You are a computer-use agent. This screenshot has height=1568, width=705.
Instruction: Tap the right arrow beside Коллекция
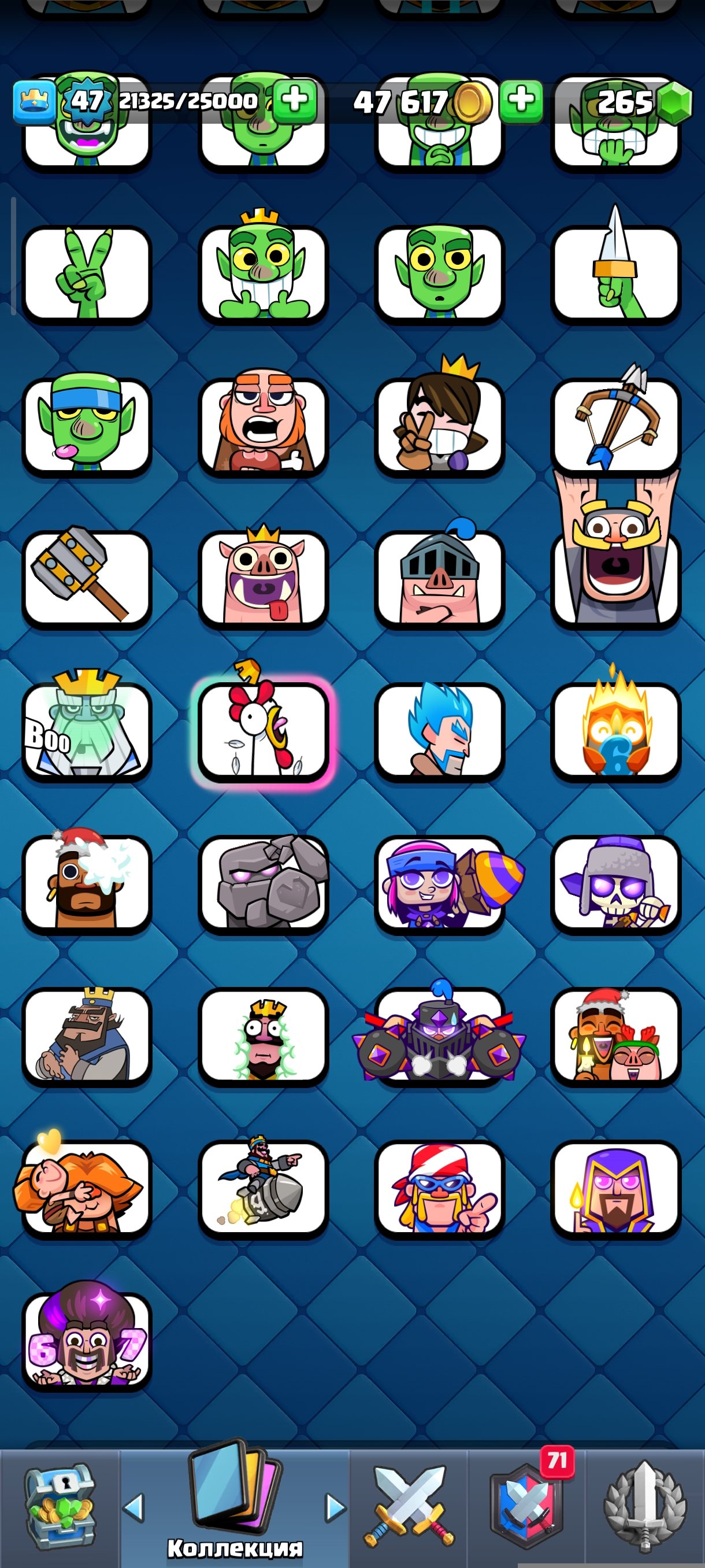(x=334, y=1508)
